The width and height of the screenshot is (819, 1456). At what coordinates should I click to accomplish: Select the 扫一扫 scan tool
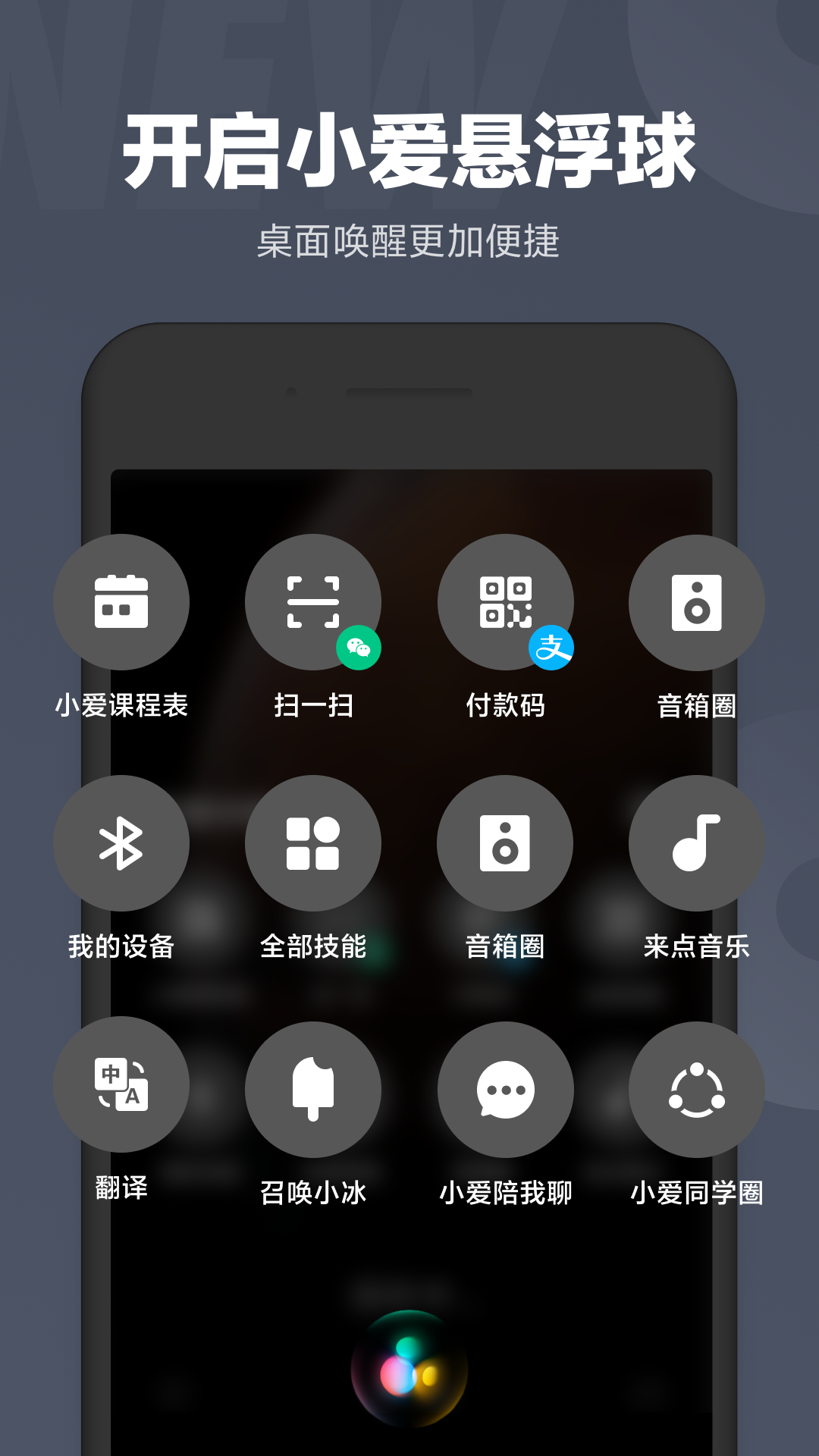(313, 601)
